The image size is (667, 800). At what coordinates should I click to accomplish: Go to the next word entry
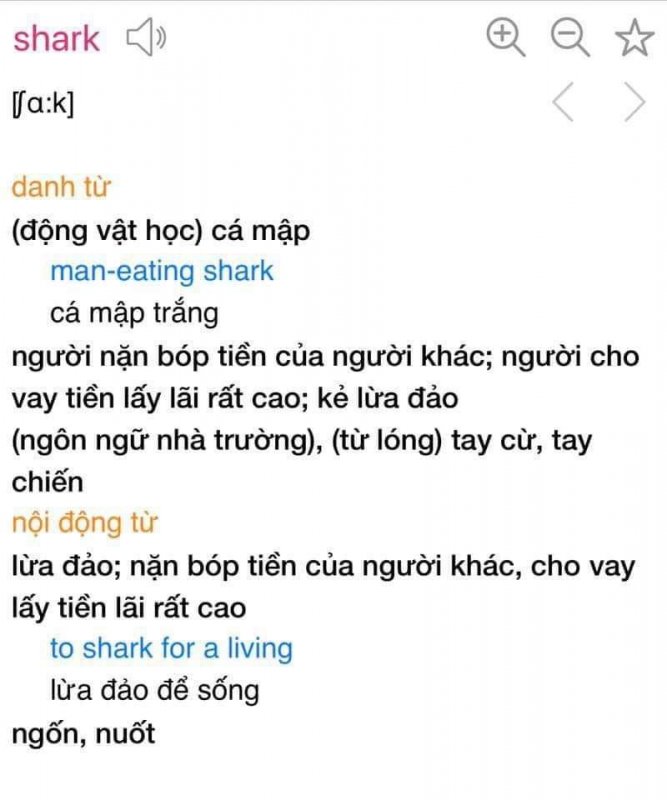pyautogui.click(x=634, y=102)
